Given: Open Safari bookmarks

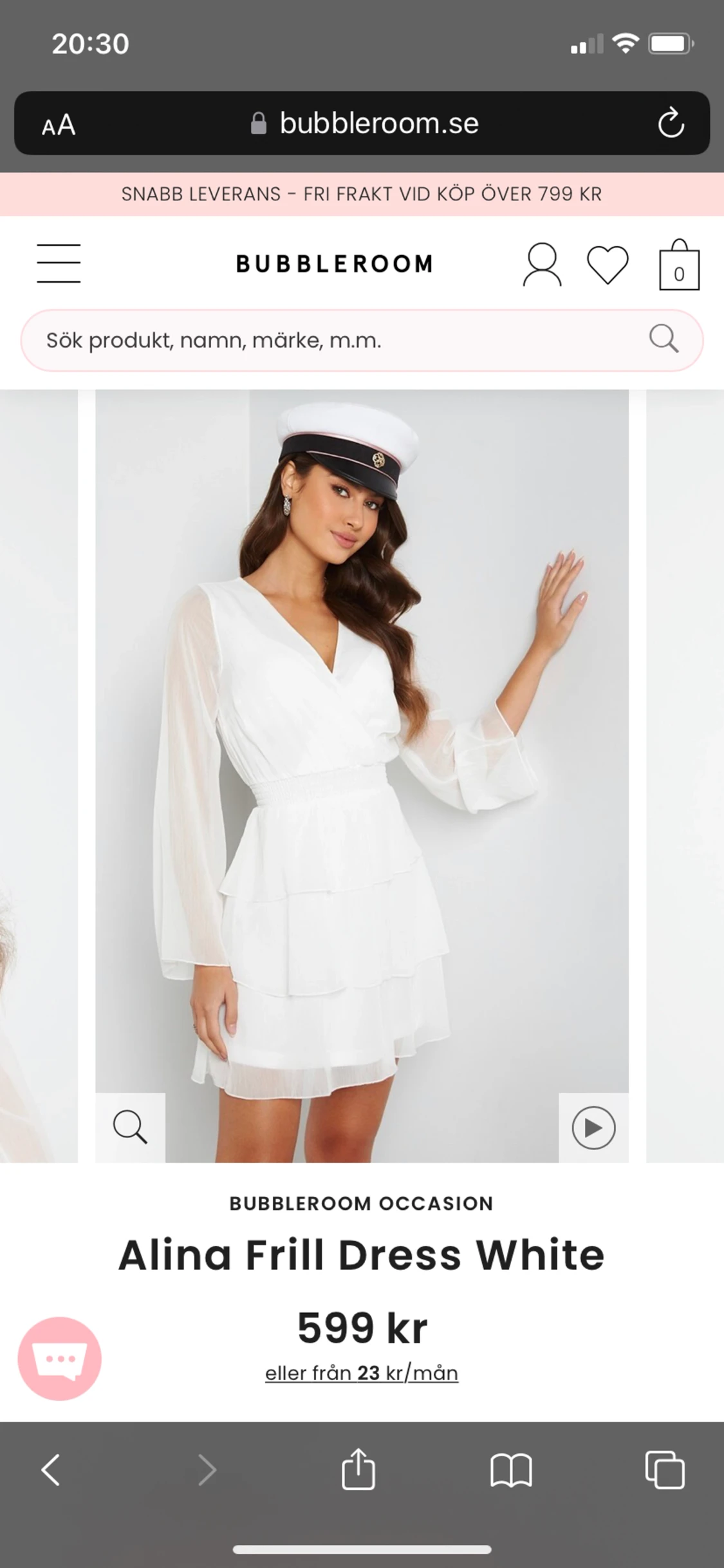Looking at the screenshot, I should click(x=511, y=1470).
